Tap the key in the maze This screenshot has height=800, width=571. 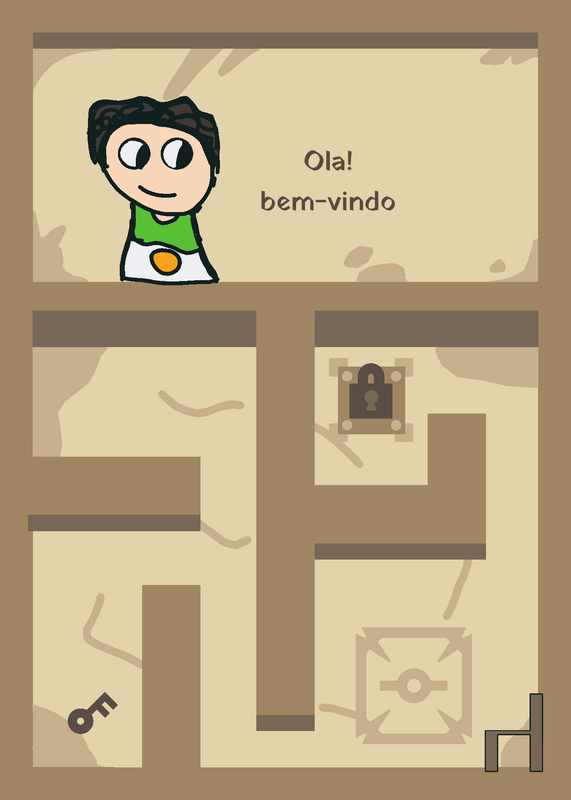pos(92,713)
